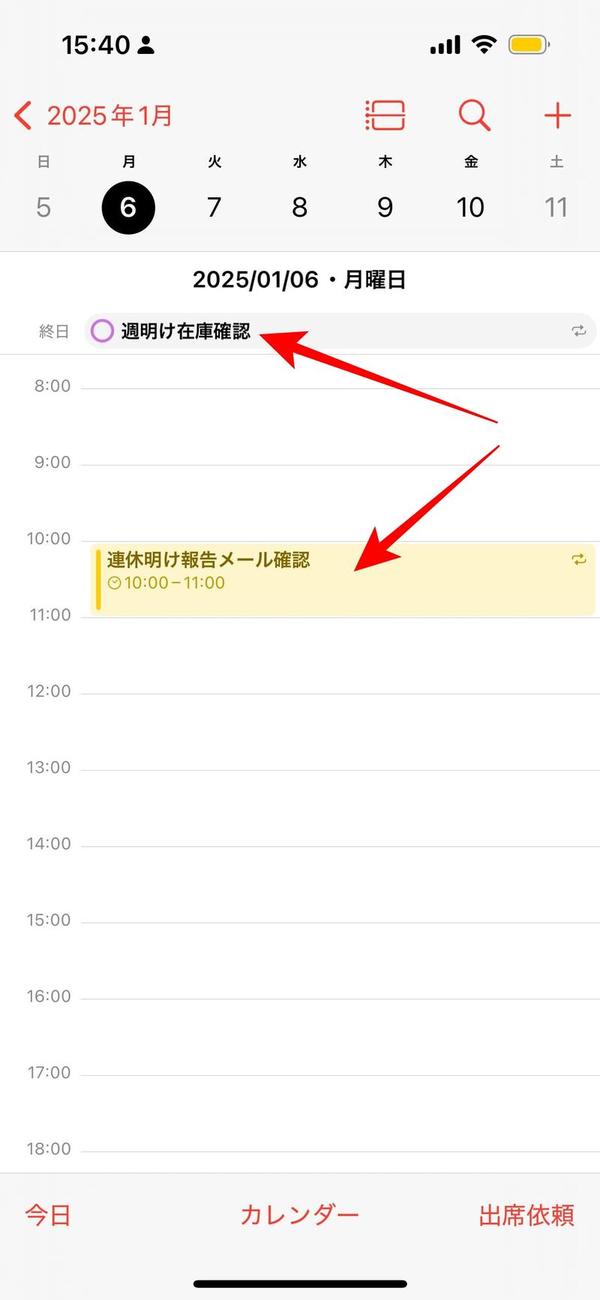
Task: Open 出席依頼 inbox
Action: coord(526,1215)
